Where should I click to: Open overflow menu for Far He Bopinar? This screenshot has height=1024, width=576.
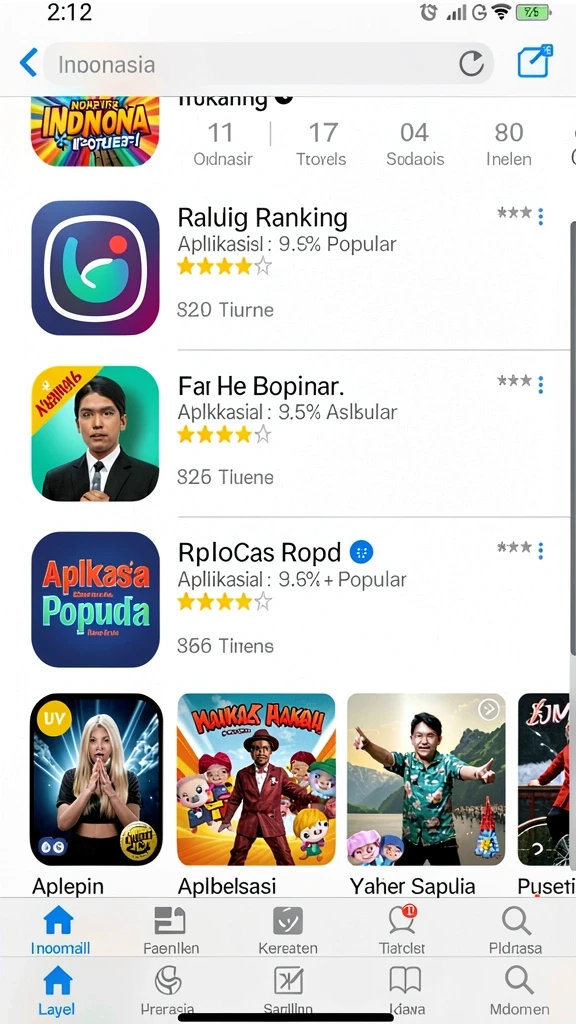click(540, 385)
